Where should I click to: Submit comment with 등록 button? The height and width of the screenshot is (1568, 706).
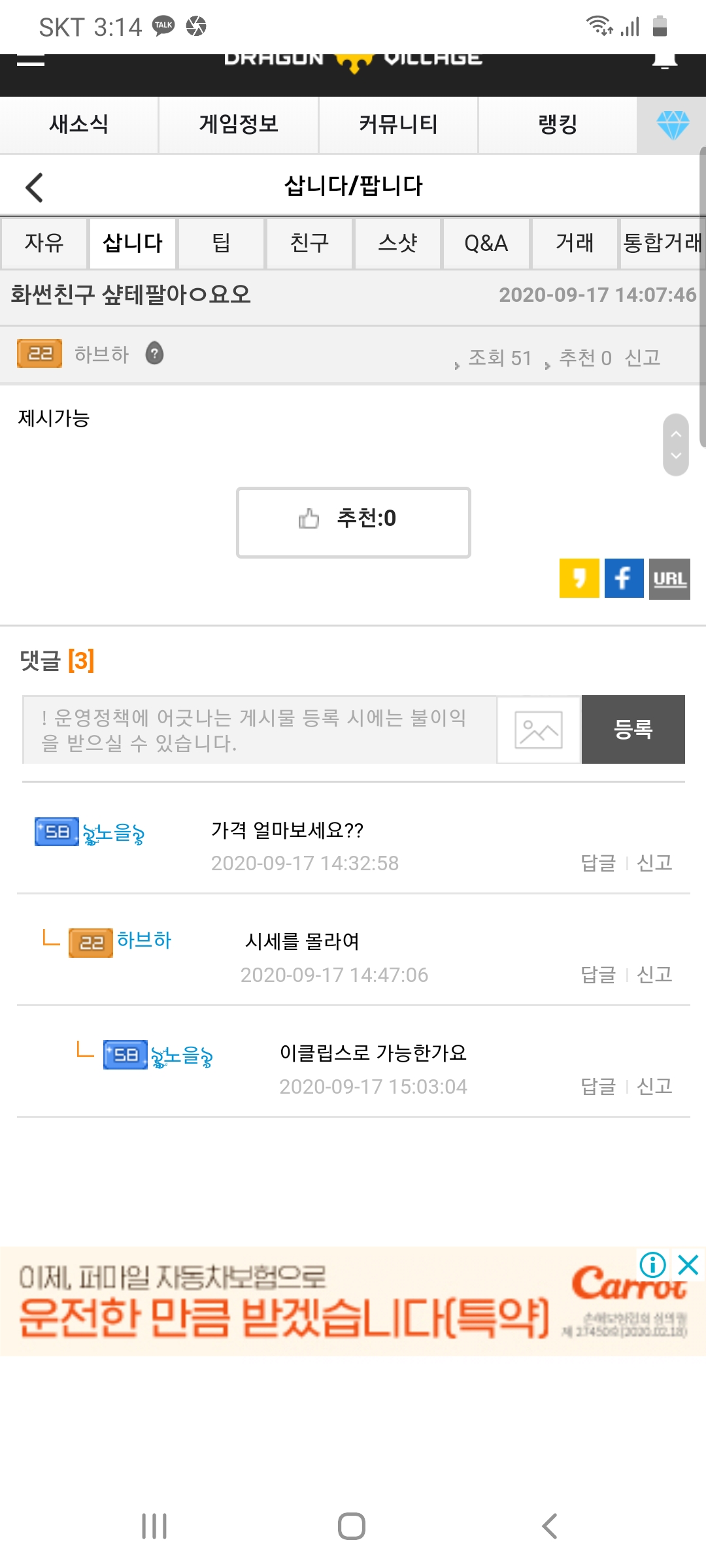click(633, 730)
